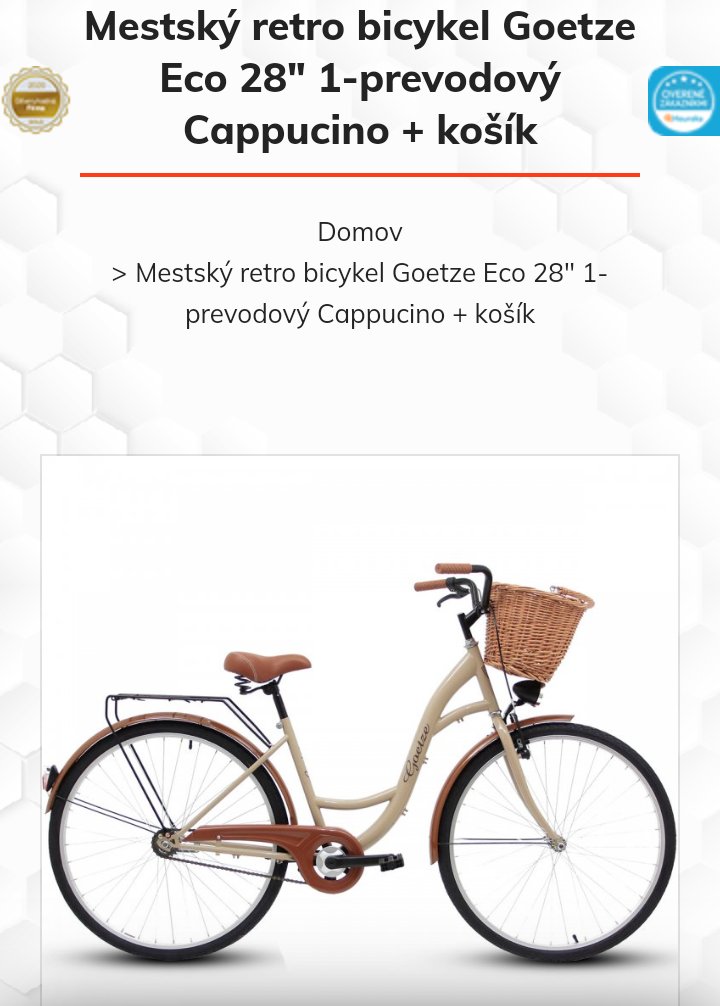This screenshot has width=720, height=1006.
Task: Go to the Domov breadcrumb link
Action: pyautogui.click(x=360, y=232)
